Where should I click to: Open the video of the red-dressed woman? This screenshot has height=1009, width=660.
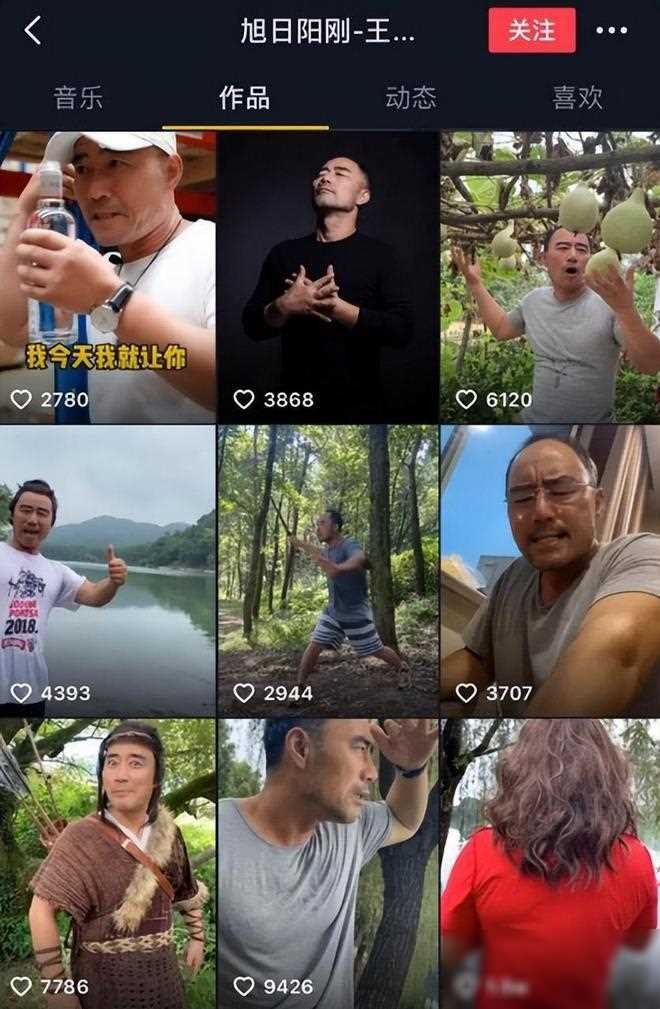[550, 864]
